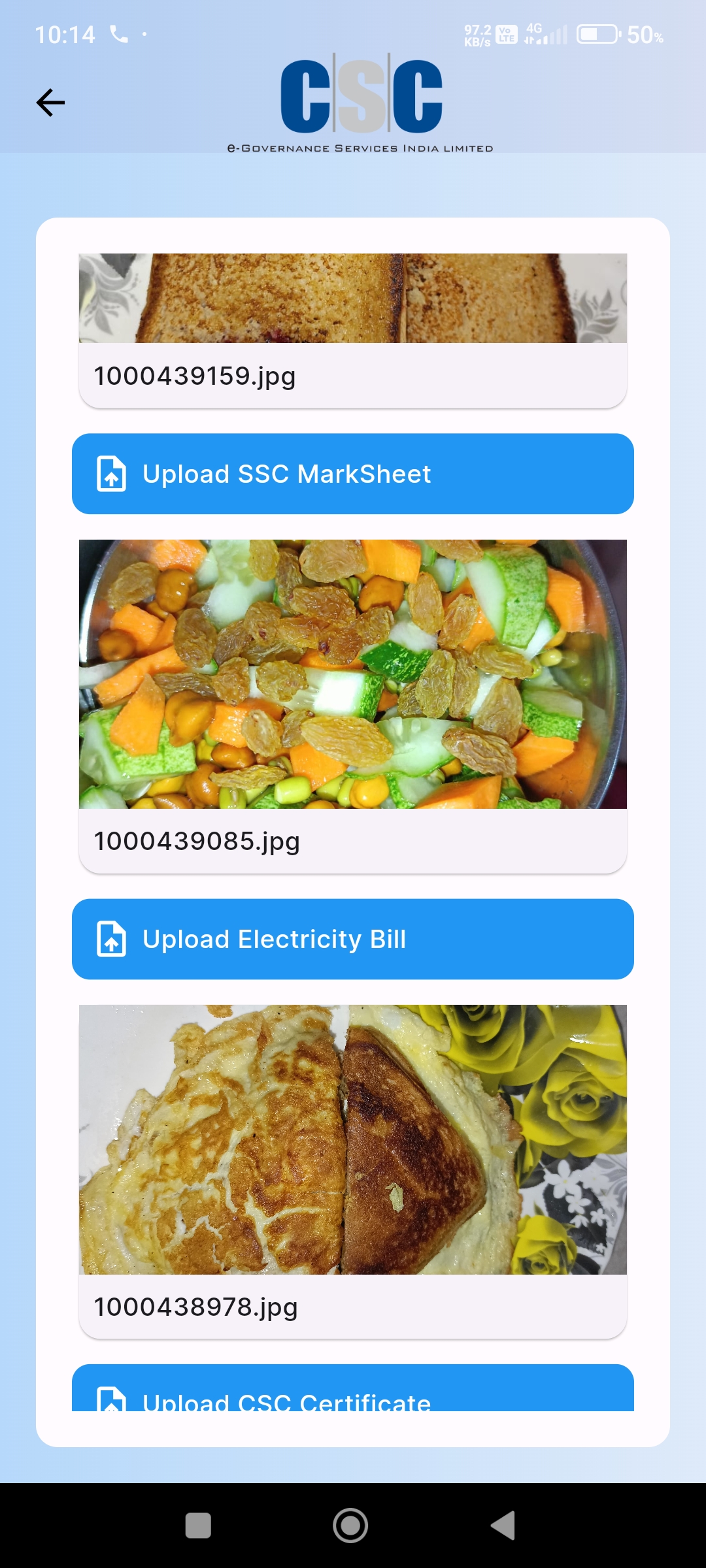Tap the Upload Electricity Bill button
Image resolution: width=706 pixels, height=1568 pixels.
353,939
